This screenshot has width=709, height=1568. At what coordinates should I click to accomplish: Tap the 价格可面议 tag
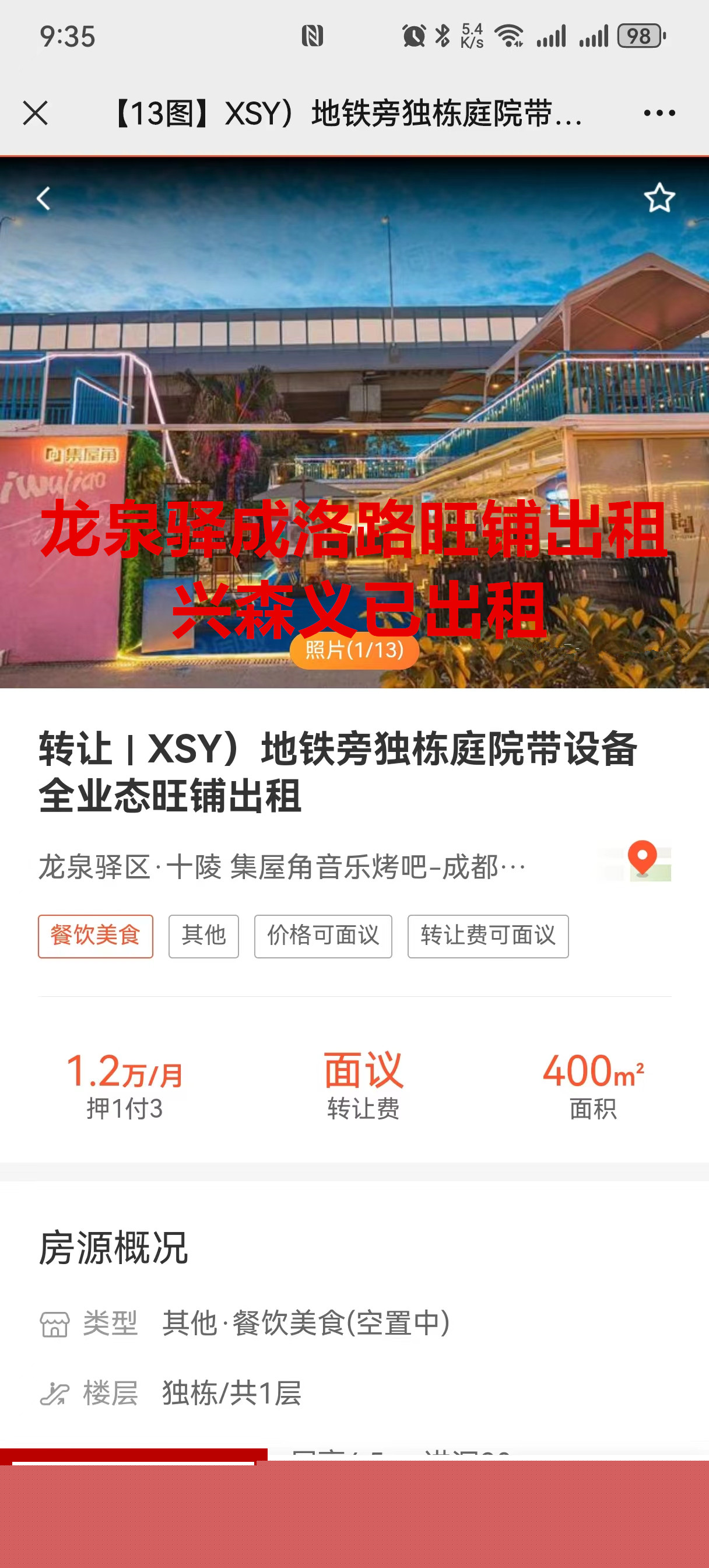pos(322,936)
